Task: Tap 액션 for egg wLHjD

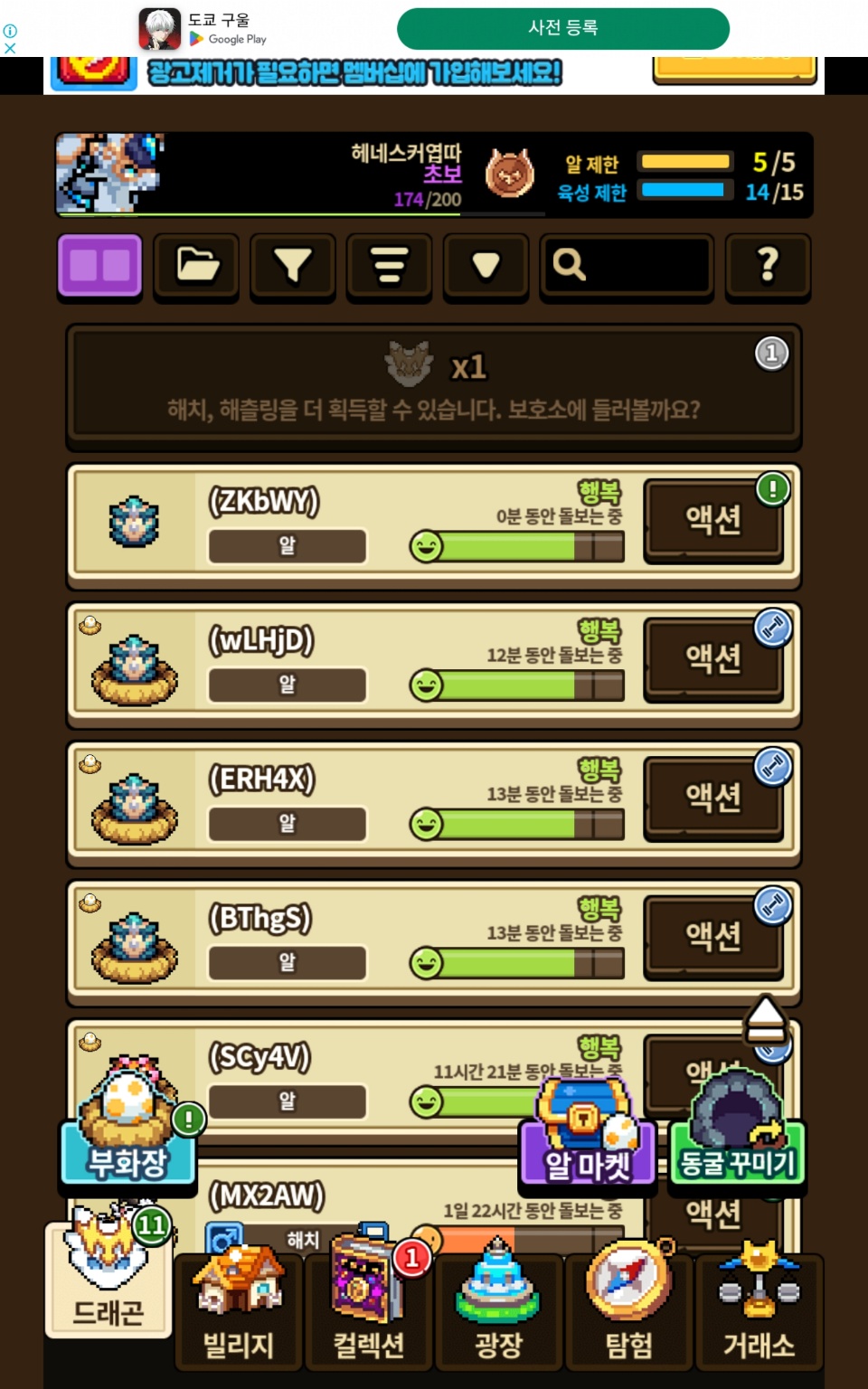Action: tap(713, 657)
